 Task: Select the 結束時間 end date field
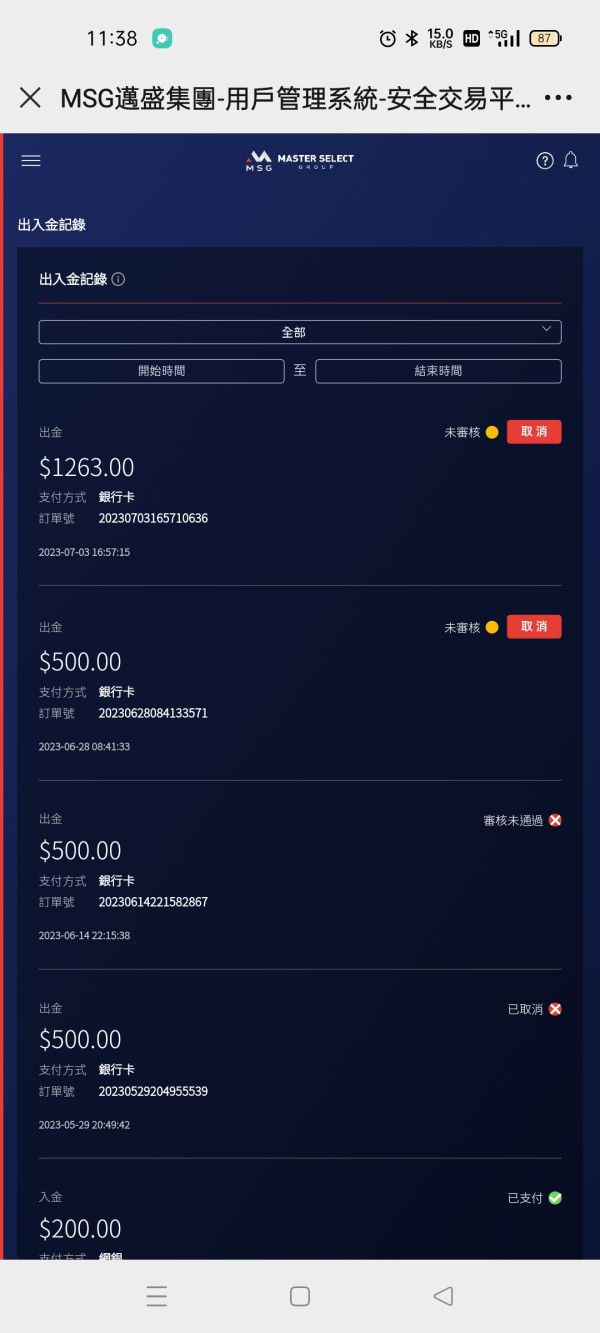(438, 371)
